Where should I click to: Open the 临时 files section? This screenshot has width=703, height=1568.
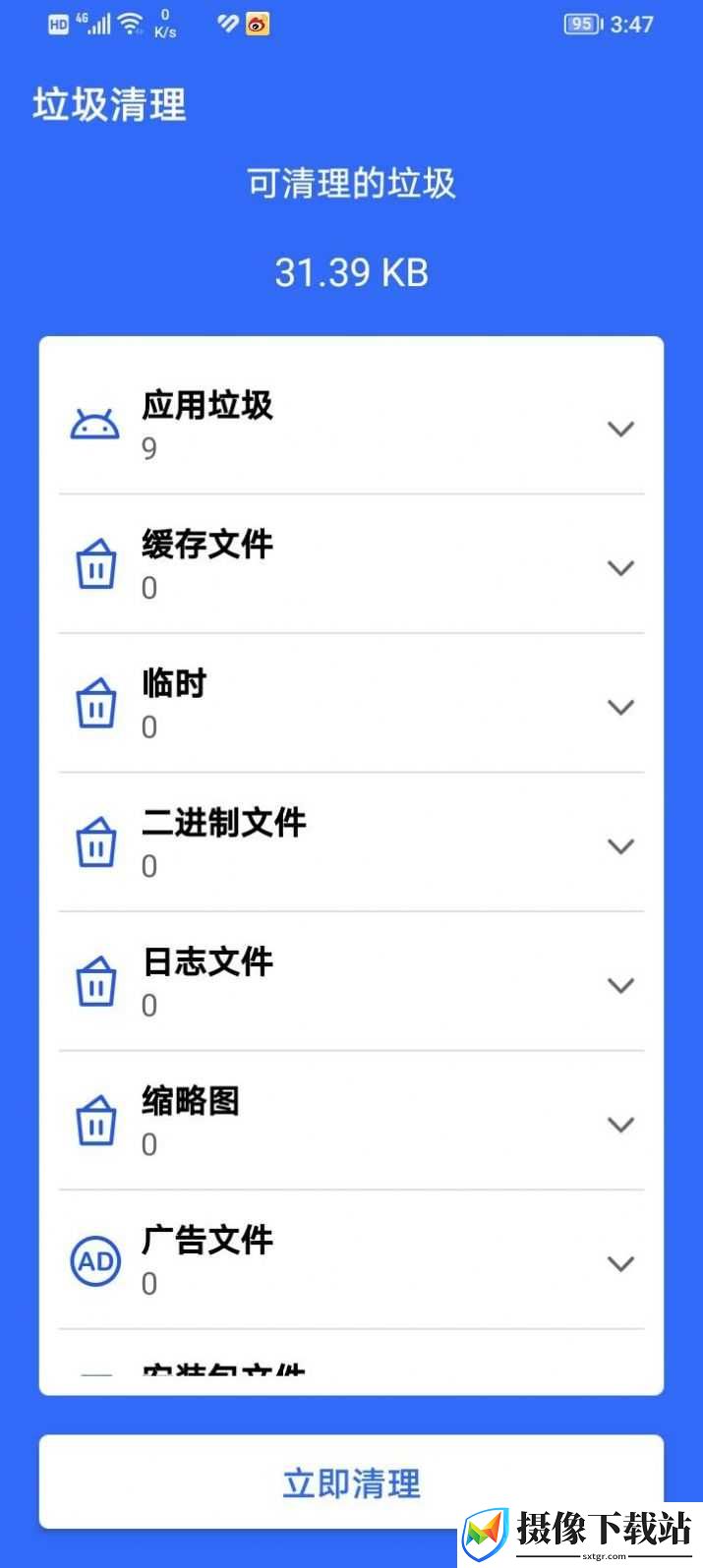click(x=351, y=703)
